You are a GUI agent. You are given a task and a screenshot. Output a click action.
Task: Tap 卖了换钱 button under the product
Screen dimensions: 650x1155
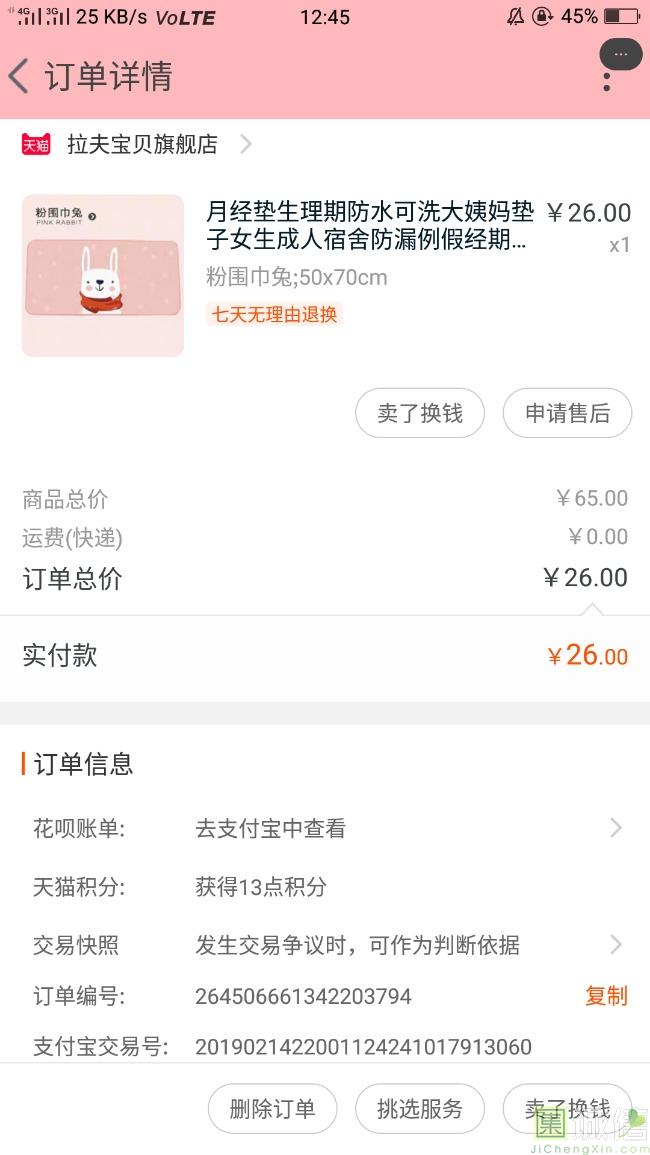point(420,413)
